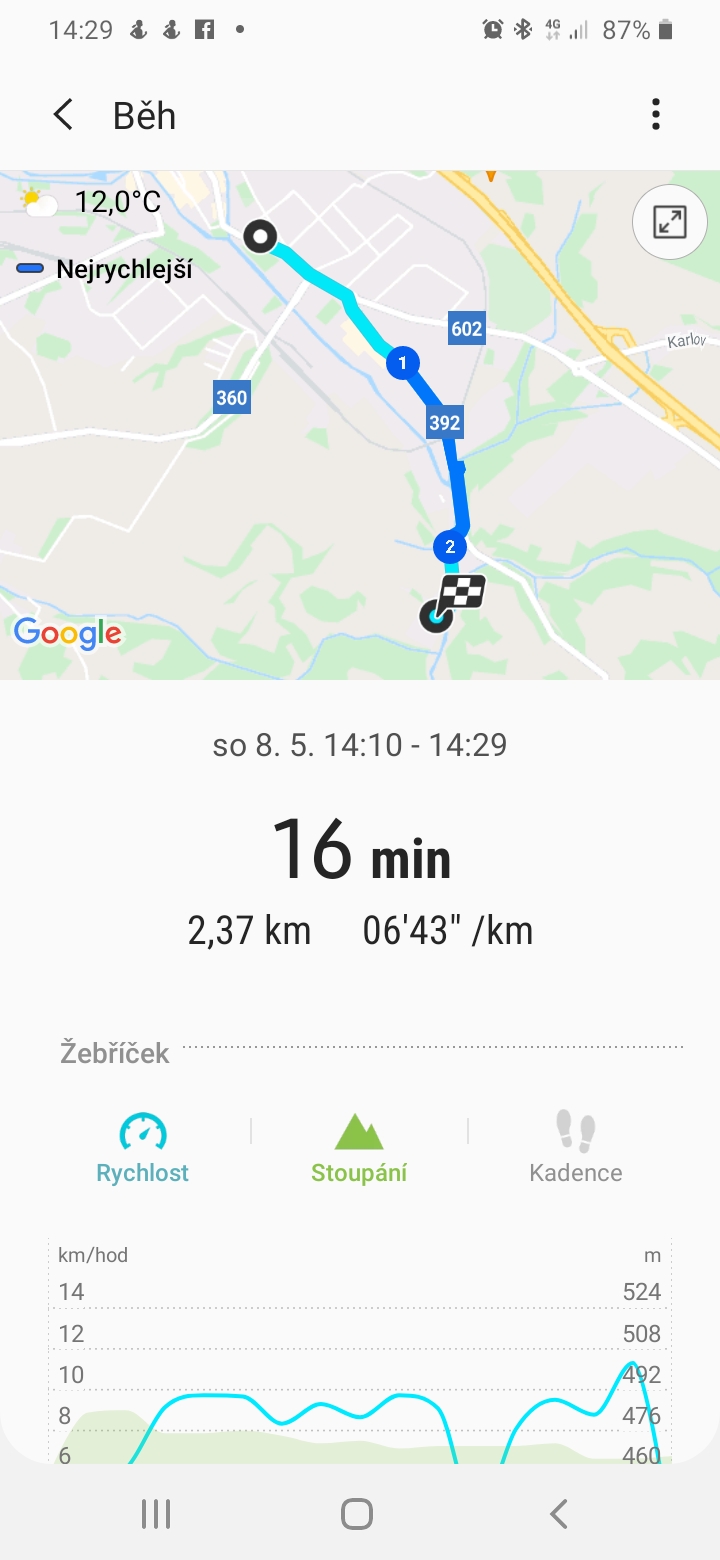Switch to the Kadence chart tab
Screen dimensions: 720x1560
(576, 1148)
